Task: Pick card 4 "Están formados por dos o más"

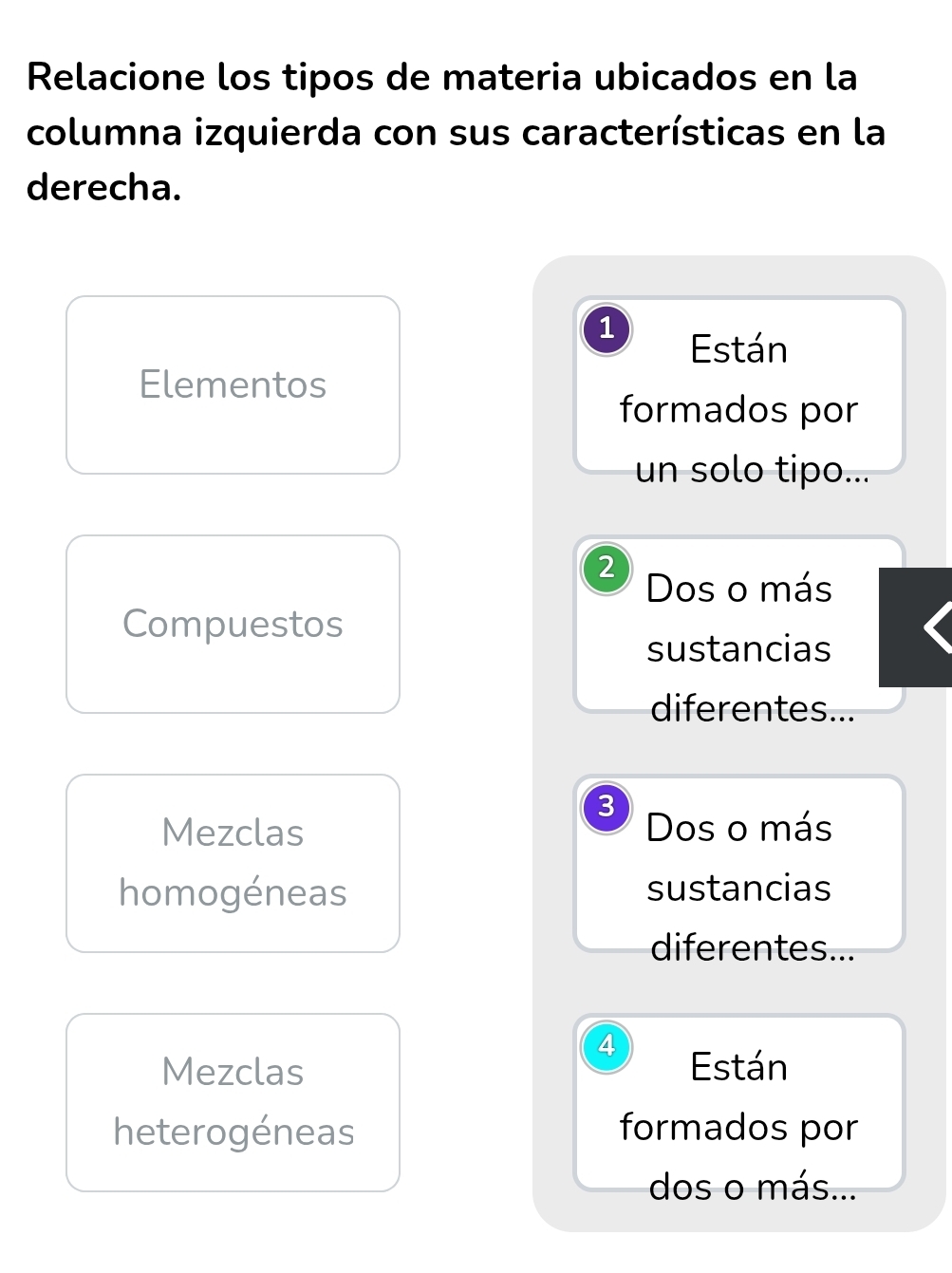Action: [x=738, y=1102]
